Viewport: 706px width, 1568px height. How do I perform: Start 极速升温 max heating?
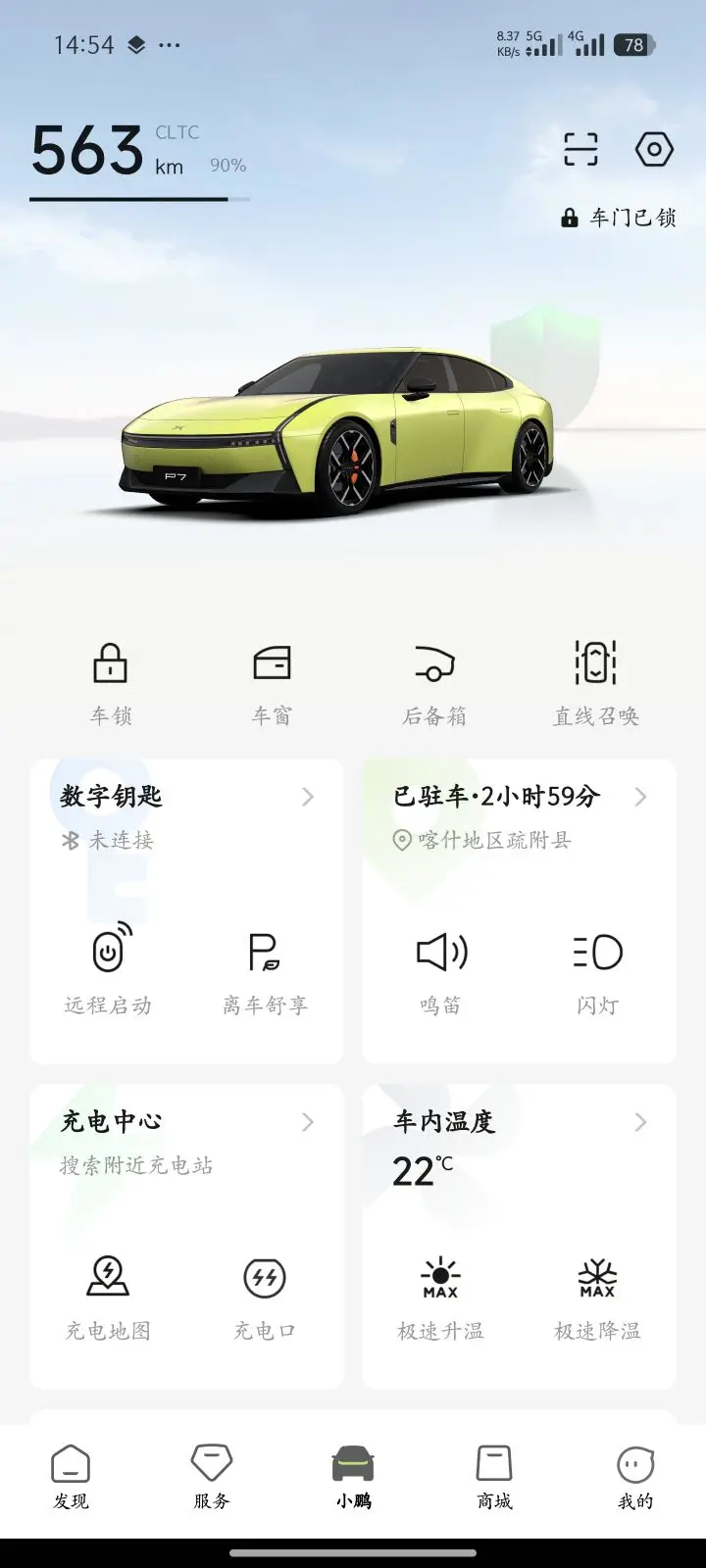coord(440,1294)
